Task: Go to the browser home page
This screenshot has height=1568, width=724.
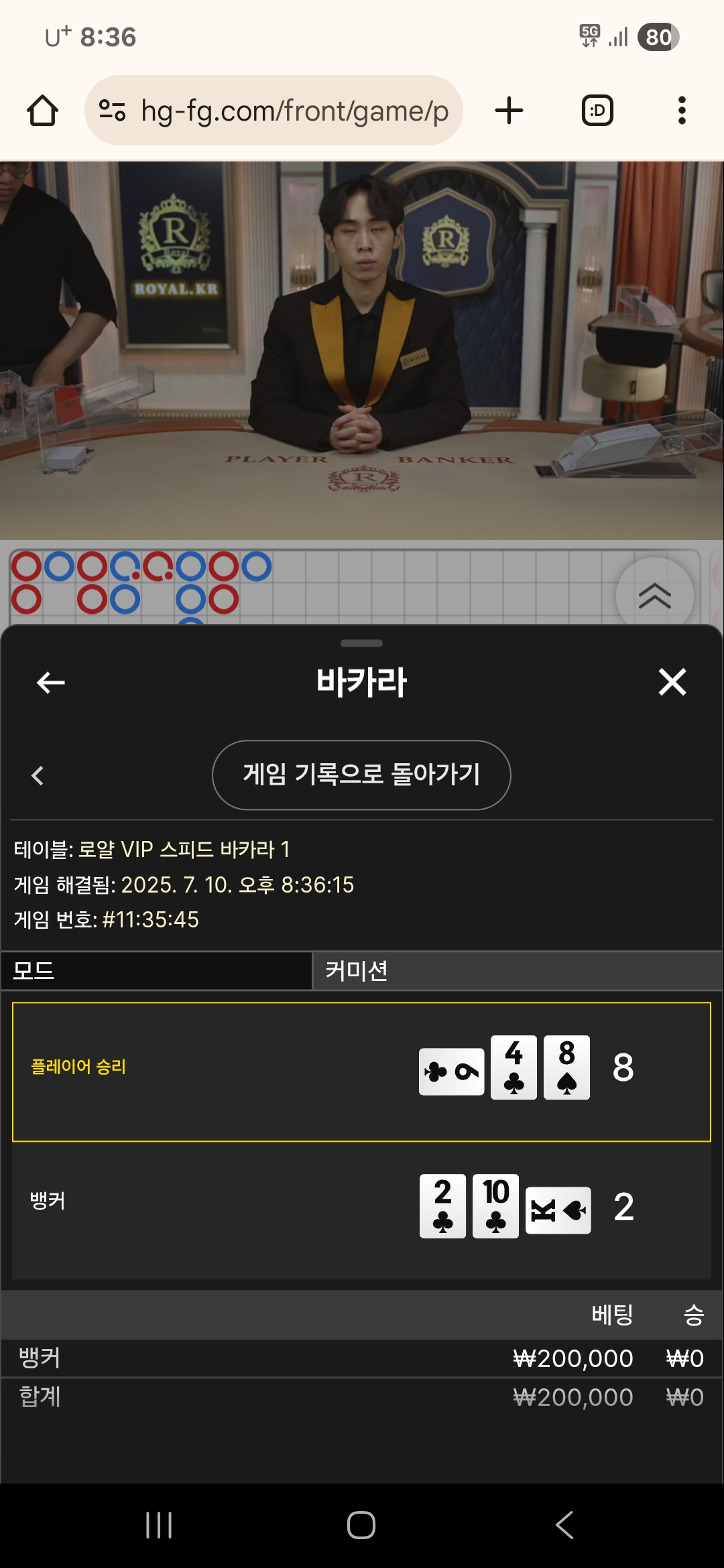Action: [x=42, y=111]
